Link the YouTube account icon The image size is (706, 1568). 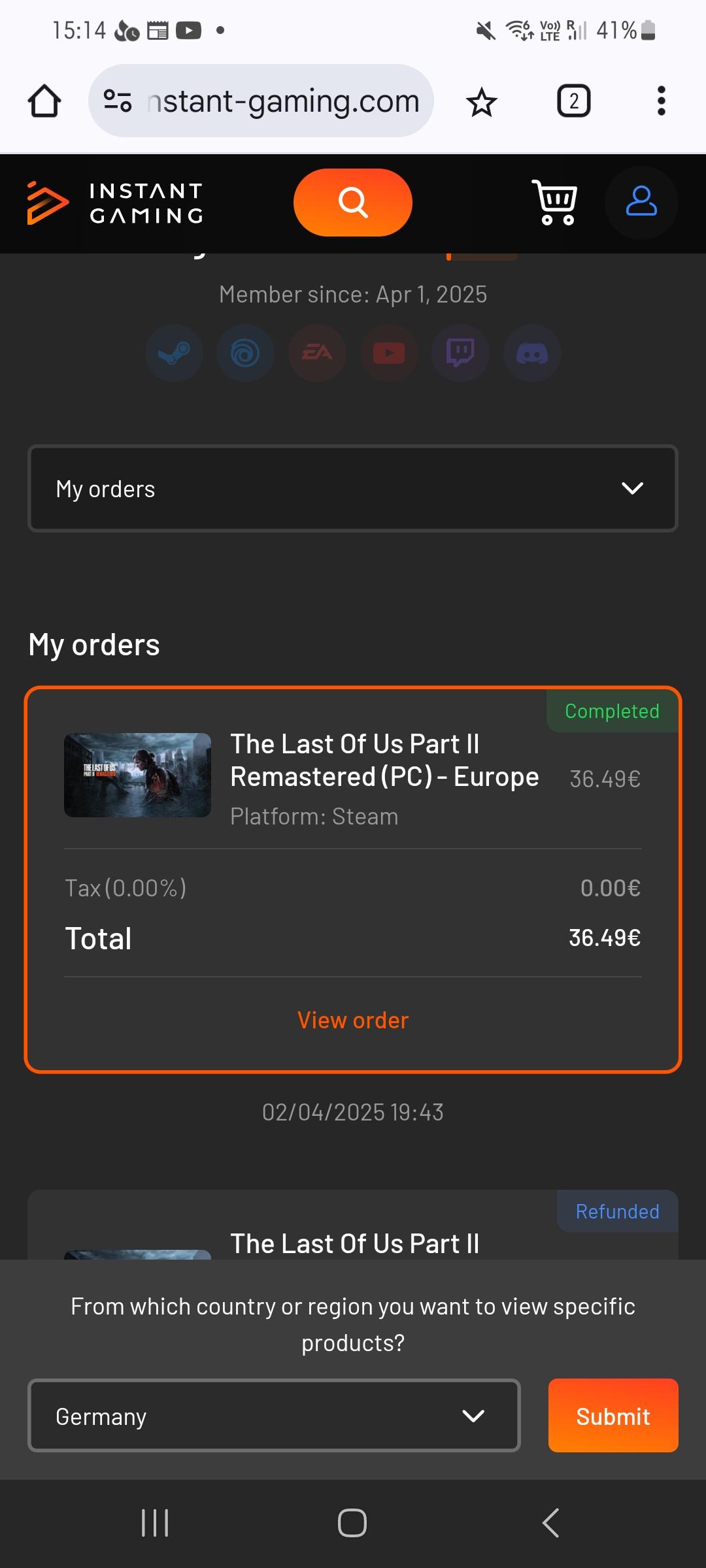point(389,353)
